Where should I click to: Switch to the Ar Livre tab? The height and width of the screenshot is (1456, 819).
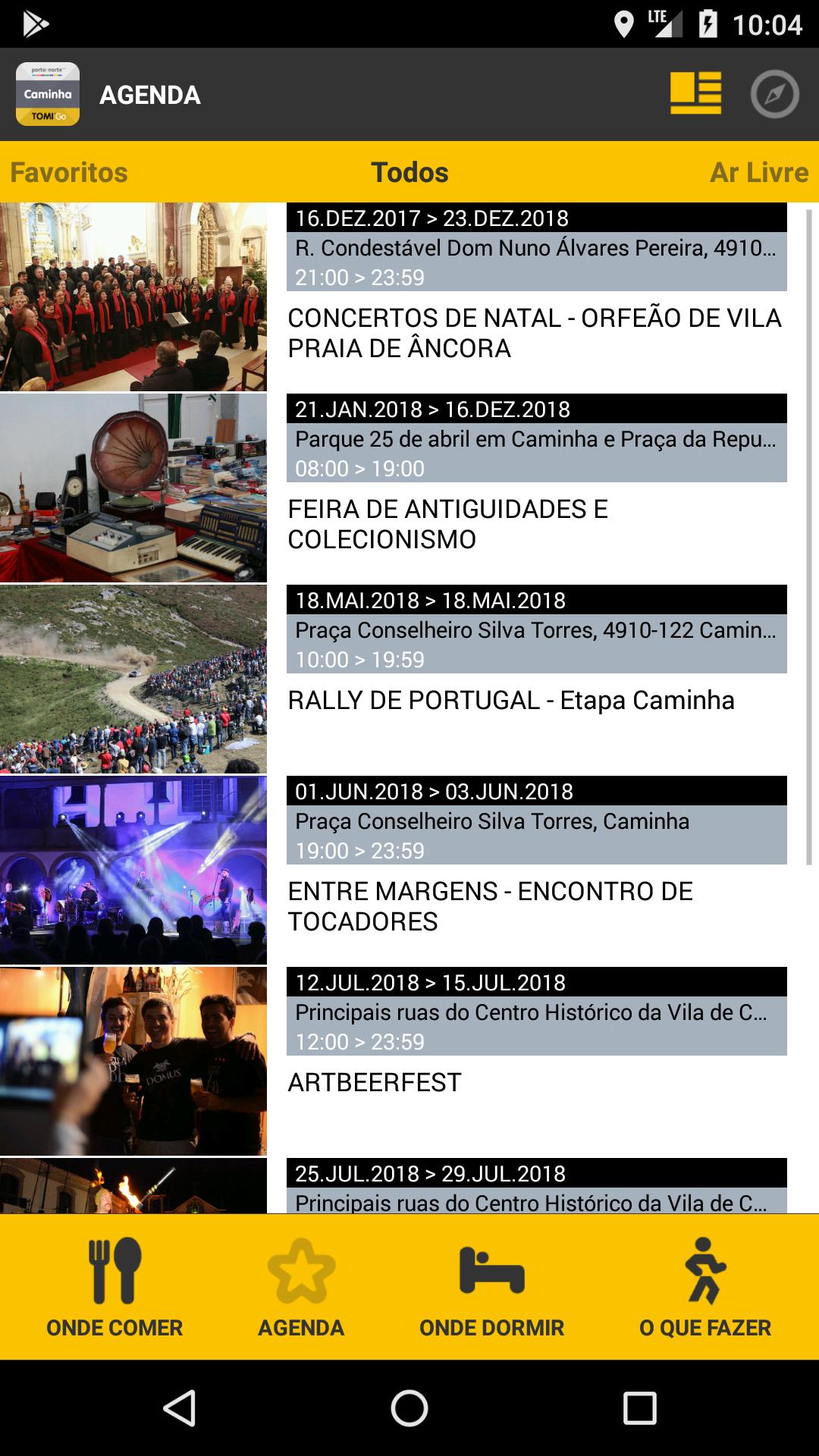pos(758,172)
